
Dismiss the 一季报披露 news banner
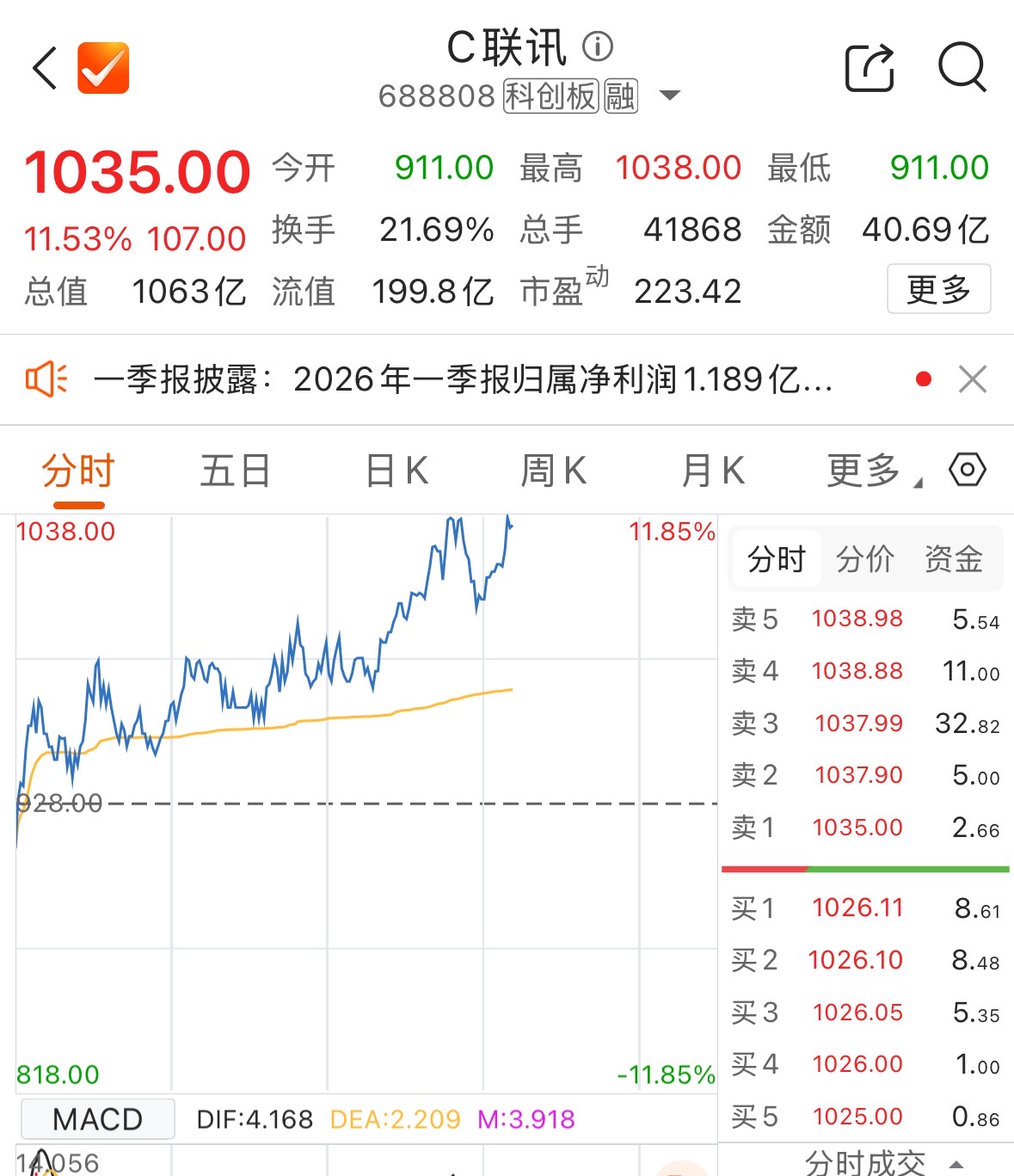point(973,379)
